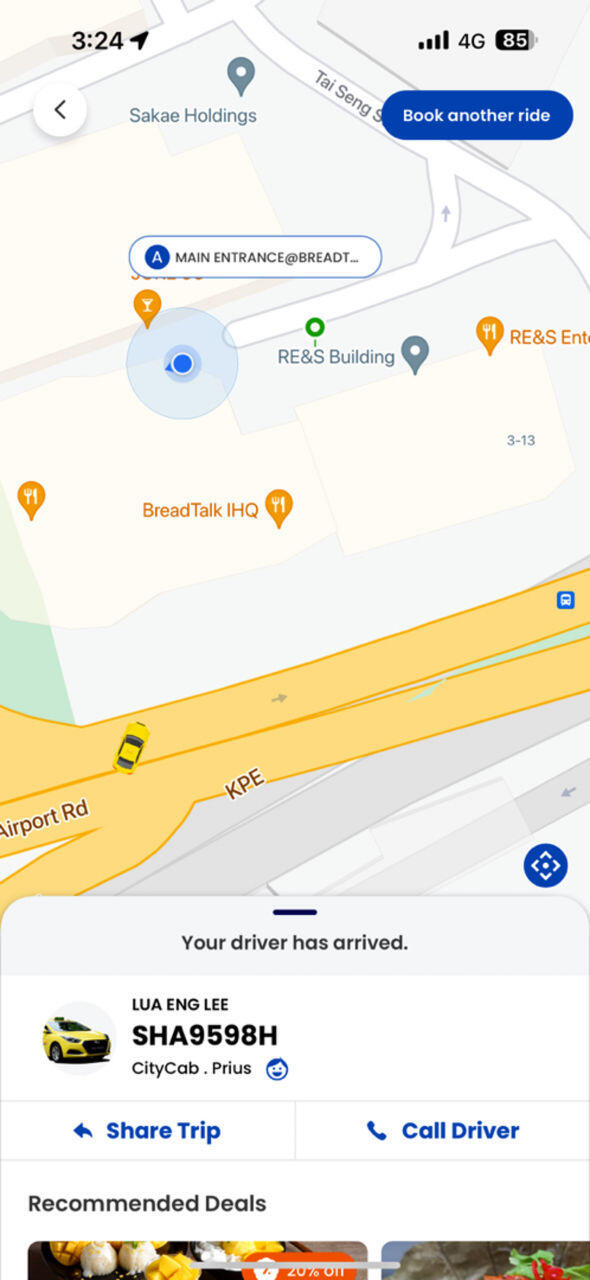590x1280 pixels.
Task: Open the 20% off recommended deal card
Action: pos(197,1260)
